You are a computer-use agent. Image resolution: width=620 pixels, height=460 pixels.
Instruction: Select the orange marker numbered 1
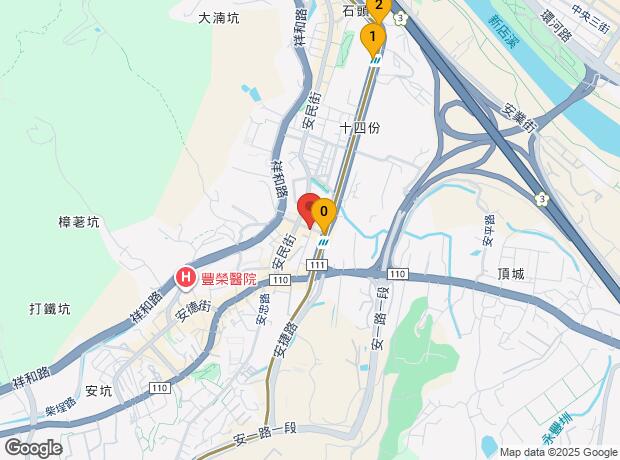[x=372, y=41]
